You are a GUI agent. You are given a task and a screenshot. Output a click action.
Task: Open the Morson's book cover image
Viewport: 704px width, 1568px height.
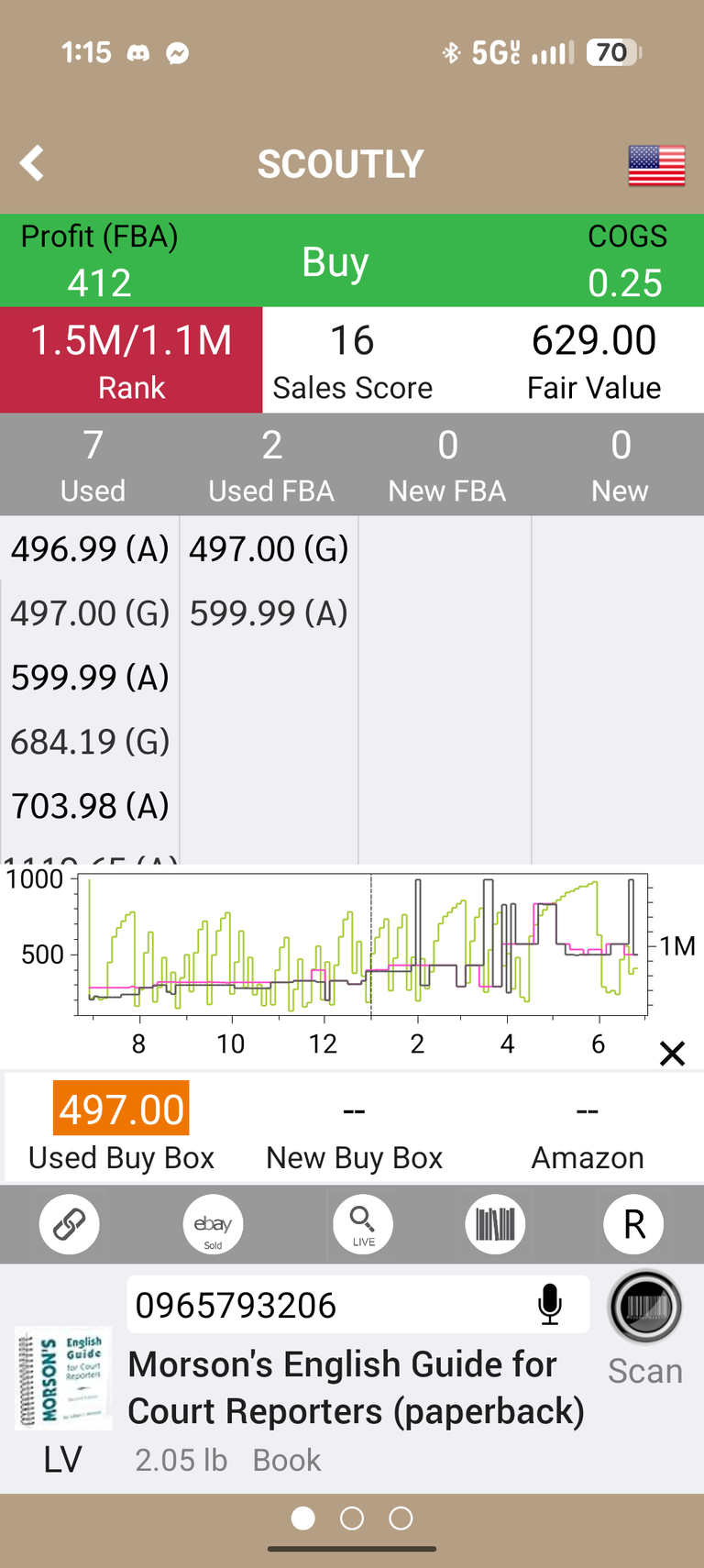(63, 1378)
